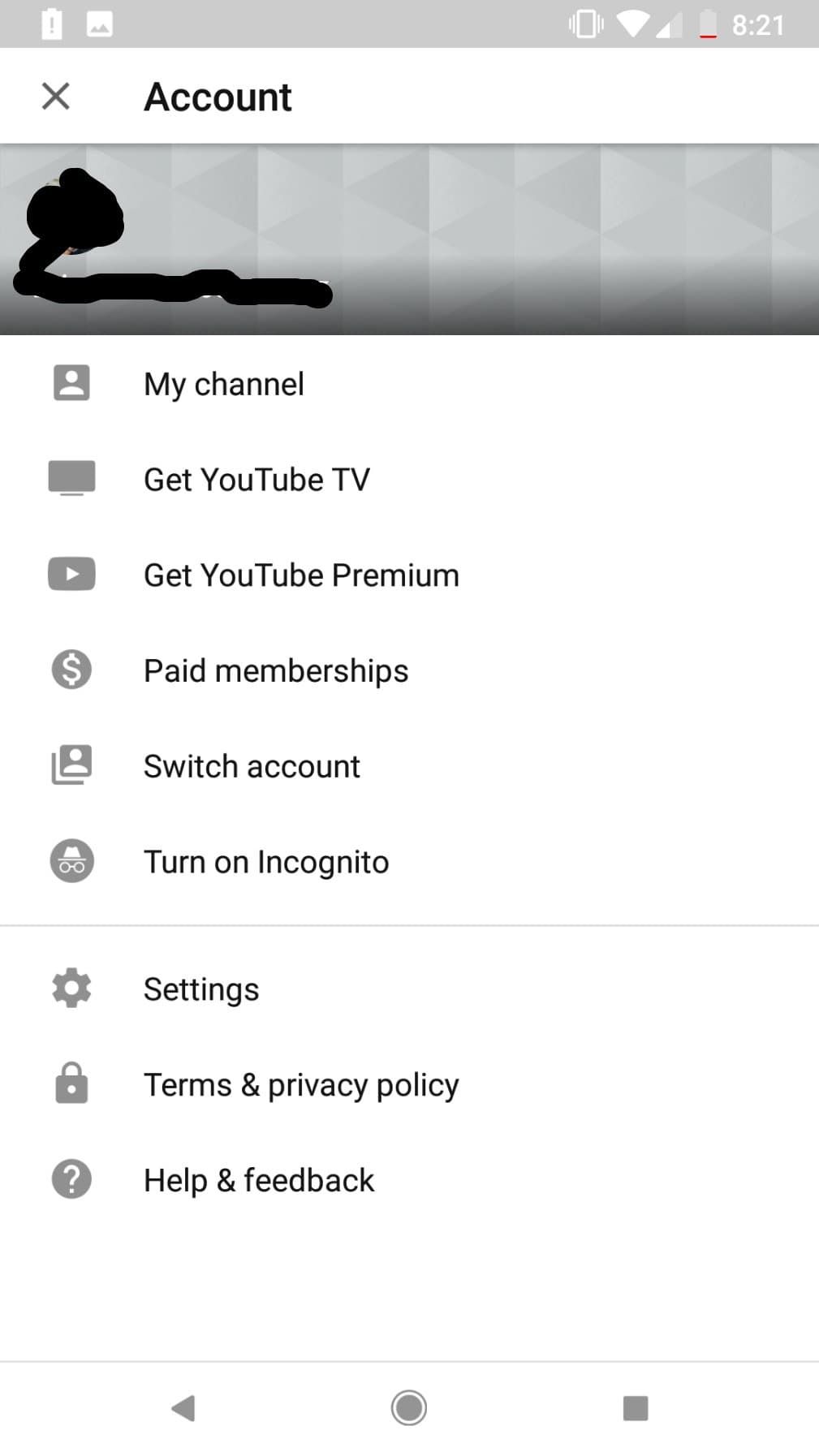Close the Account screen with the X

(x=54, y=95)
